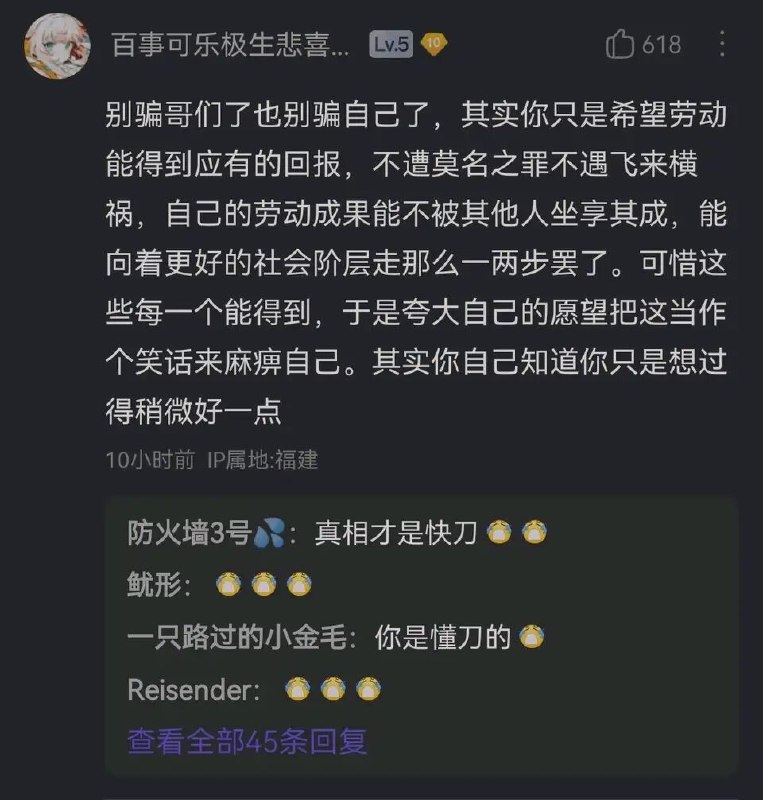
Task: Open replier 一只路过的小金毛's profile
Action: pos(235,637)
